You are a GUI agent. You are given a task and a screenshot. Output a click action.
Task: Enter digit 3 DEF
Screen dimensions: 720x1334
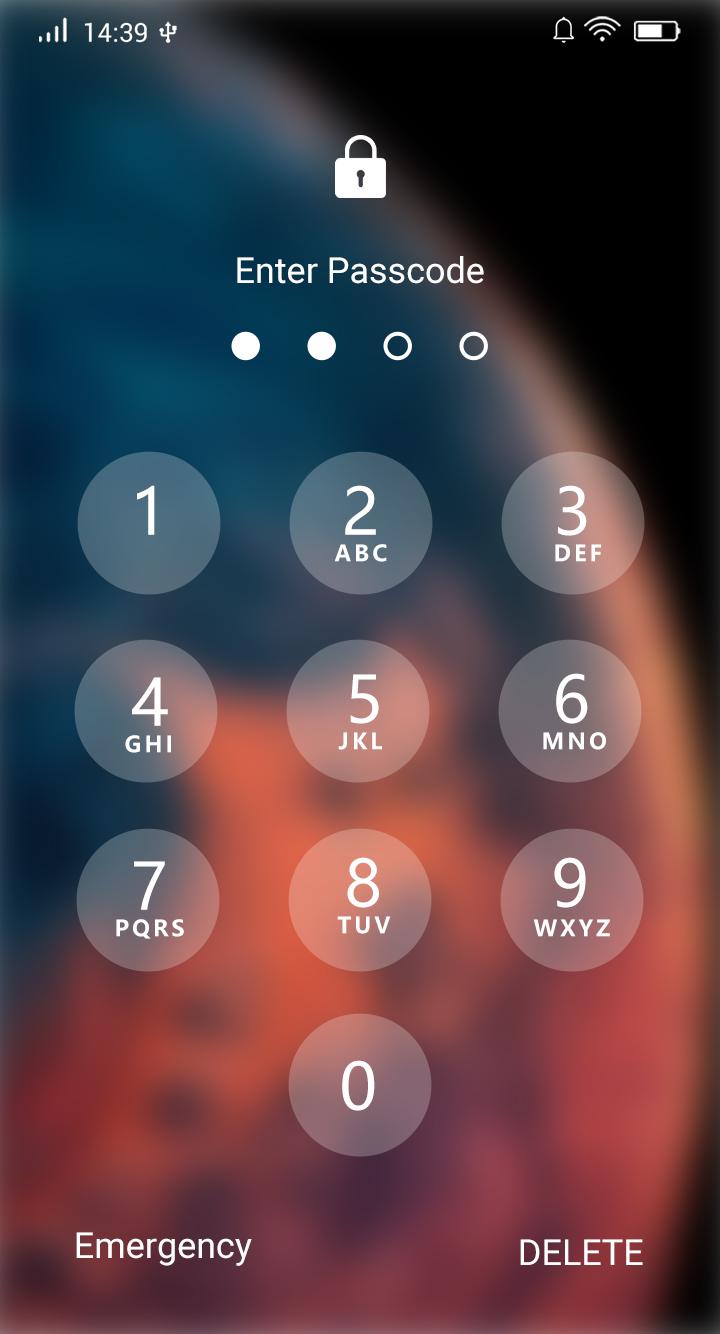[572, 523]
